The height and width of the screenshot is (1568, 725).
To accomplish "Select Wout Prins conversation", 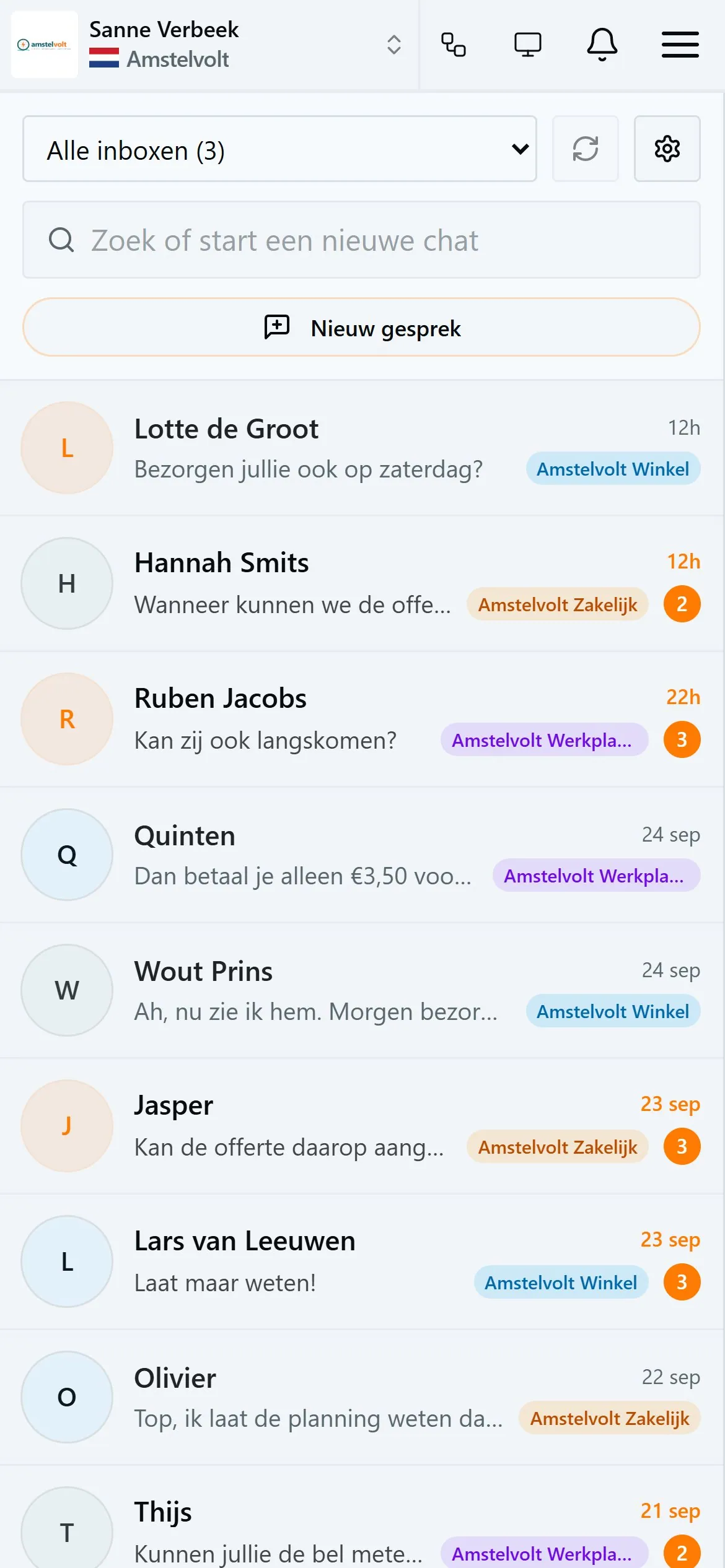I will pyautogui.click(x=361, y=990).
